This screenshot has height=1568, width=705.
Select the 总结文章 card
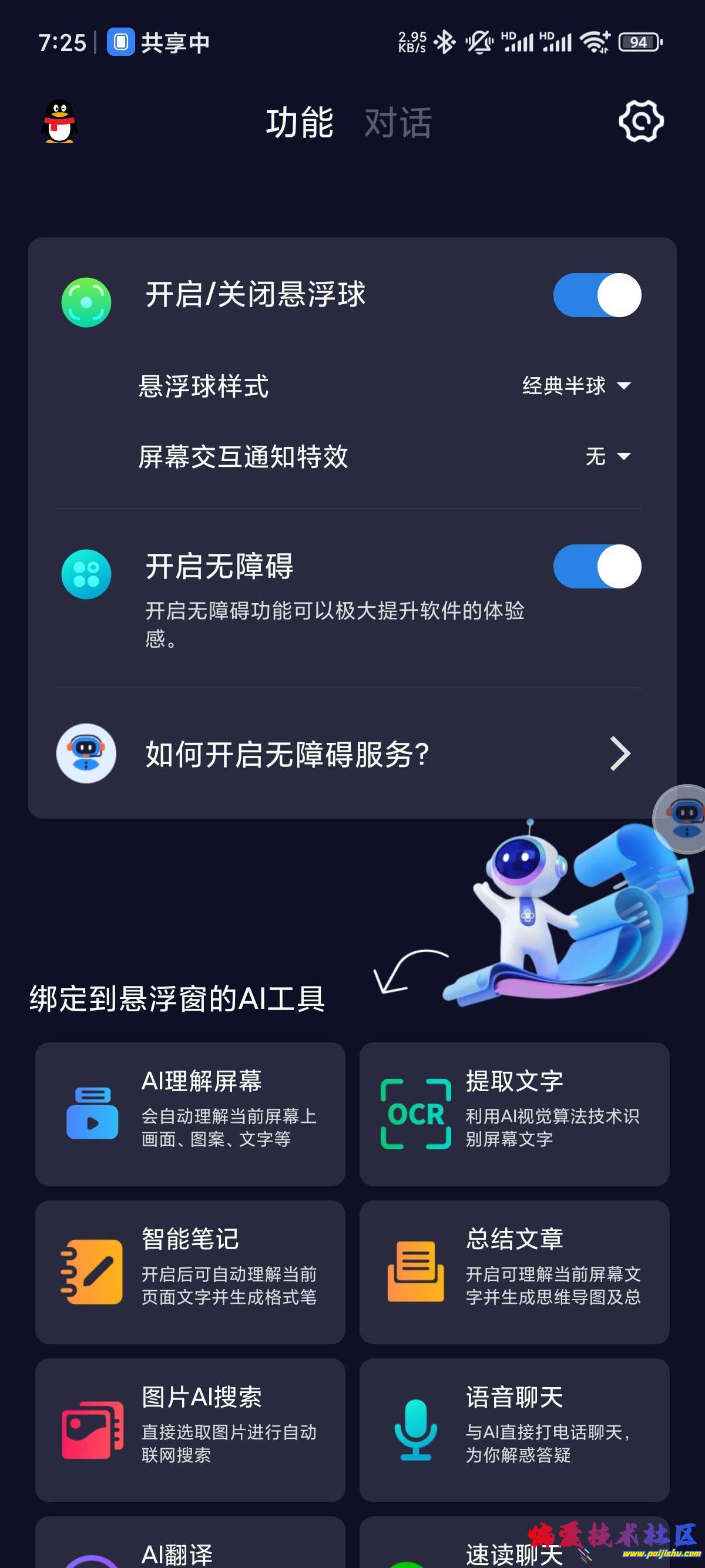pyautogui.click(x=514, y=1271)
